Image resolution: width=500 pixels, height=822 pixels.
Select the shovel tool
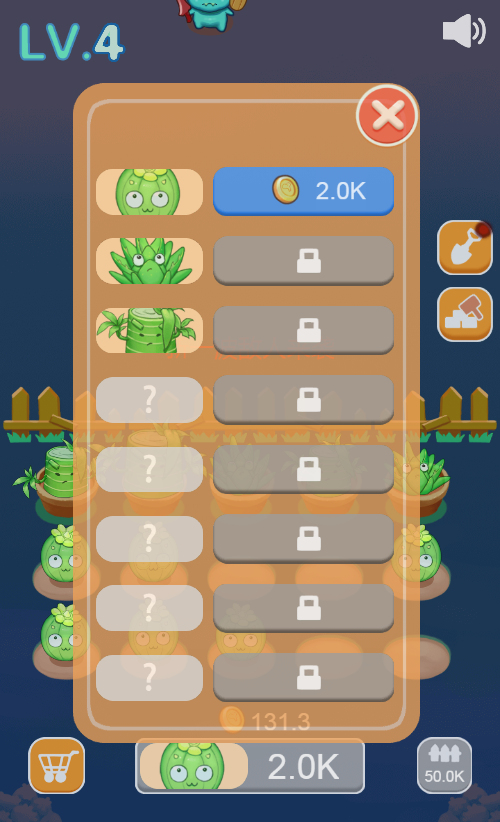[x=465, y=247]
